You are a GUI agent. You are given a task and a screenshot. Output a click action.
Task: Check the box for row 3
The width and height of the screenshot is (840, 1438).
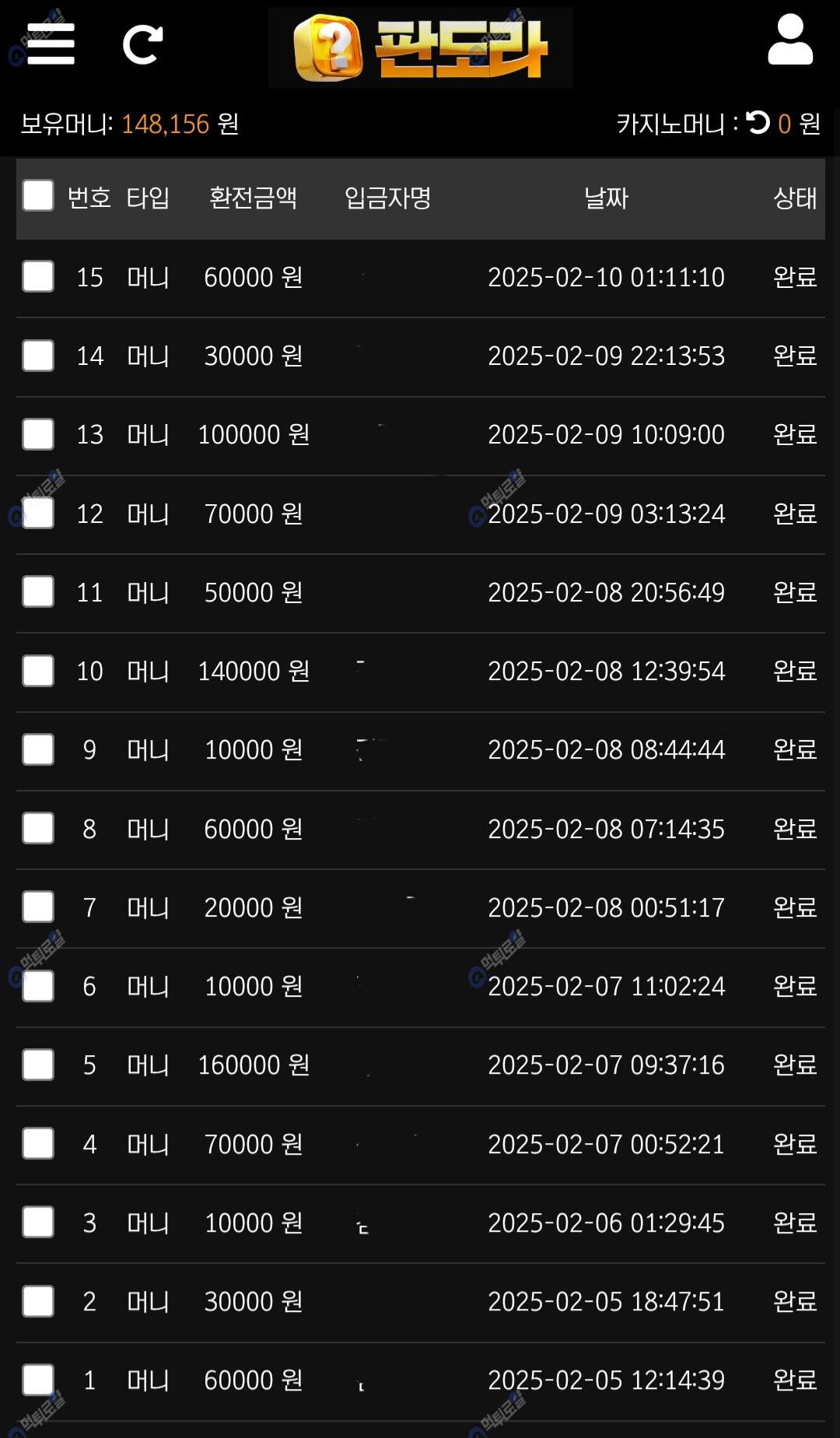pos(38,1222)
